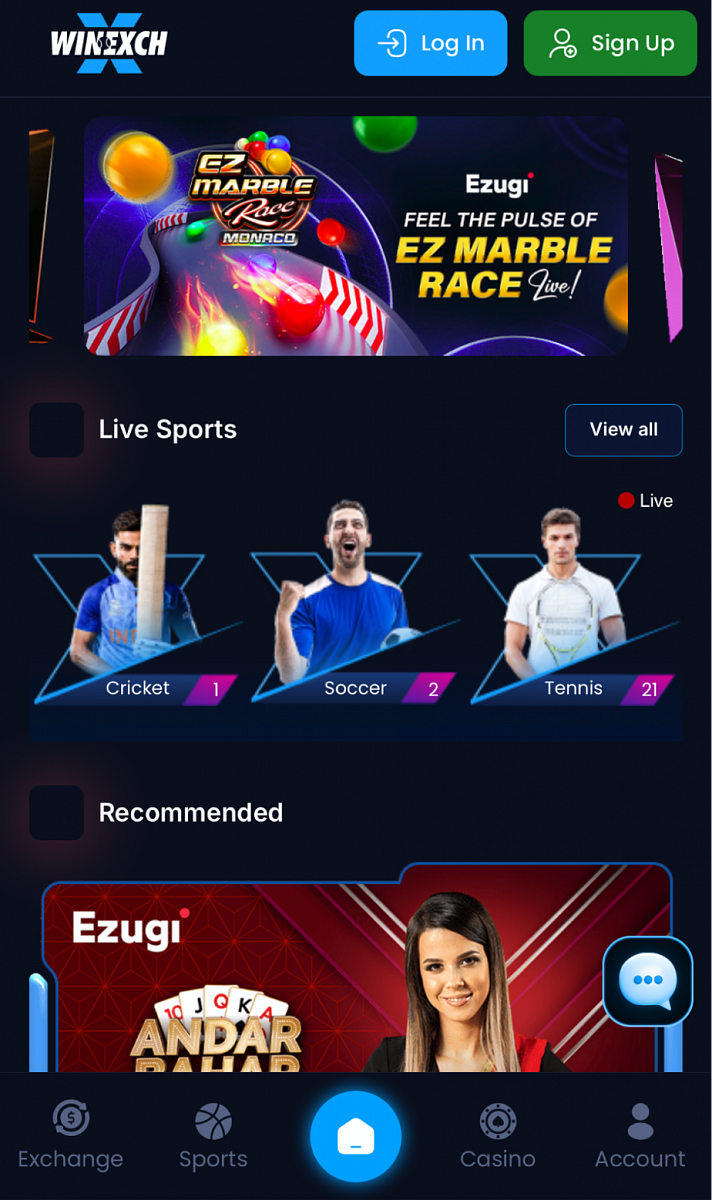Tap the Log In button

430,43
